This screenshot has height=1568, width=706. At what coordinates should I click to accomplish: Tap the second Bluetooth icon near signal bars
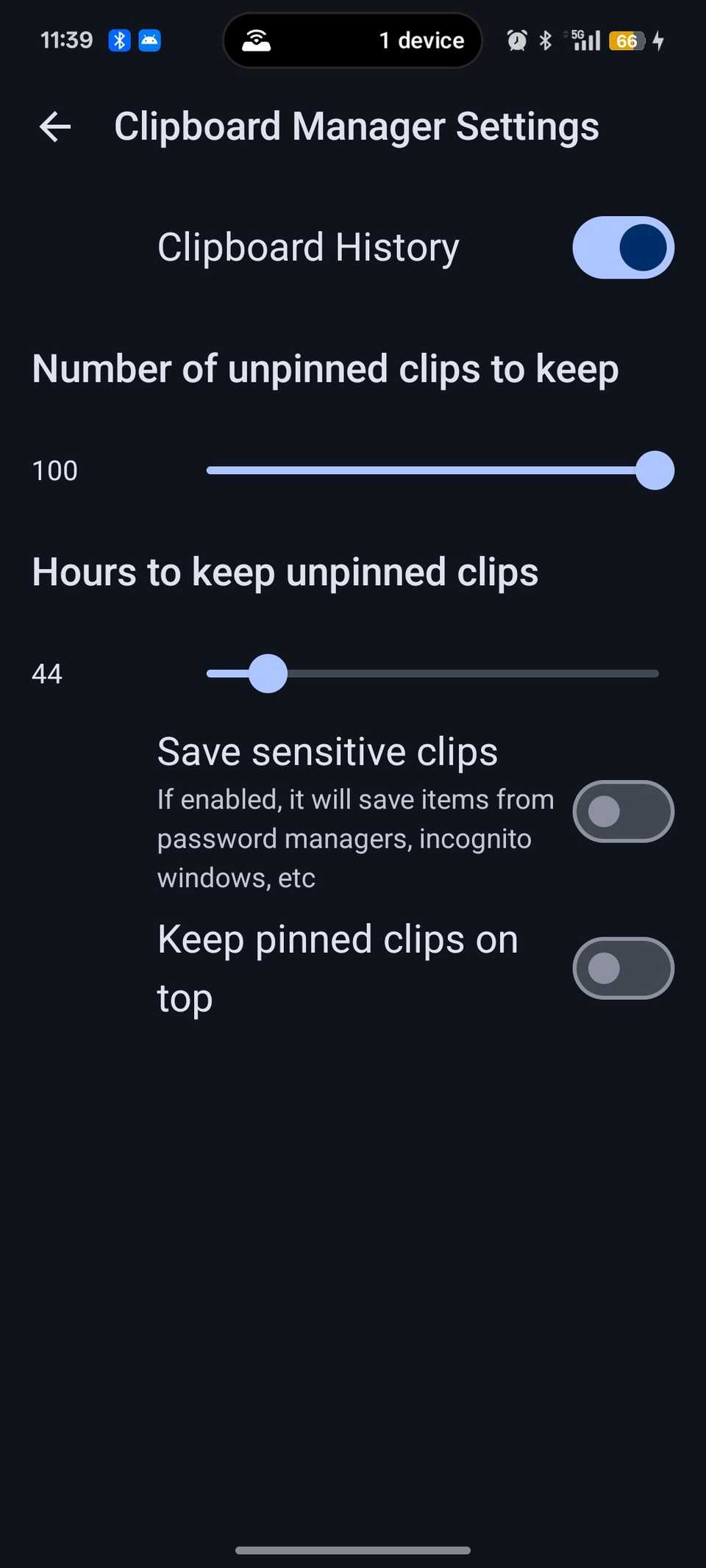click(x=545, y=40)
